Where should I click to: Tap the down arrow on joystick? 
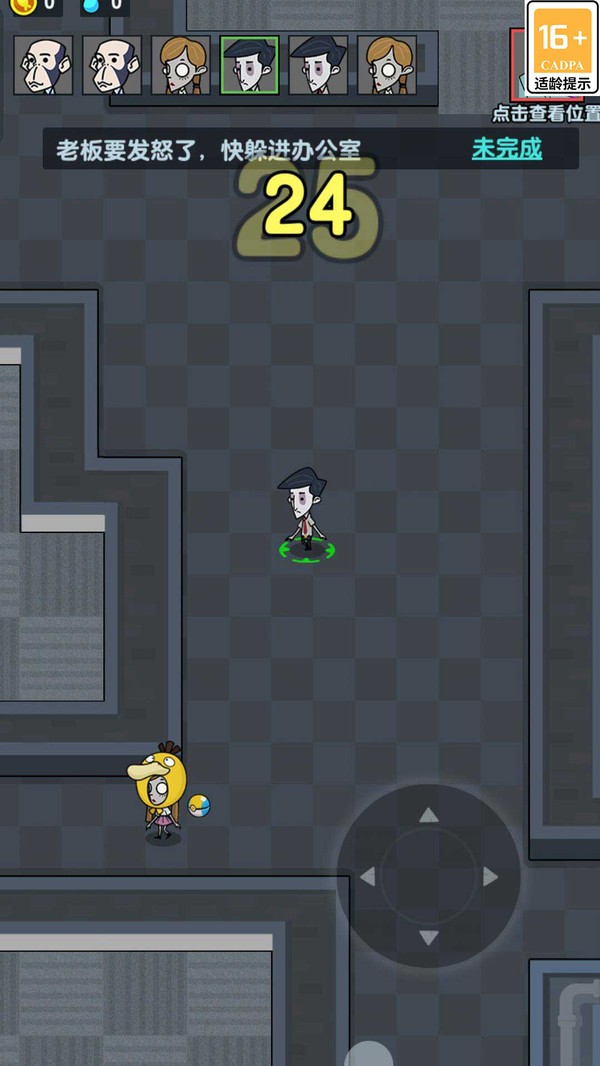coord(428,937)
